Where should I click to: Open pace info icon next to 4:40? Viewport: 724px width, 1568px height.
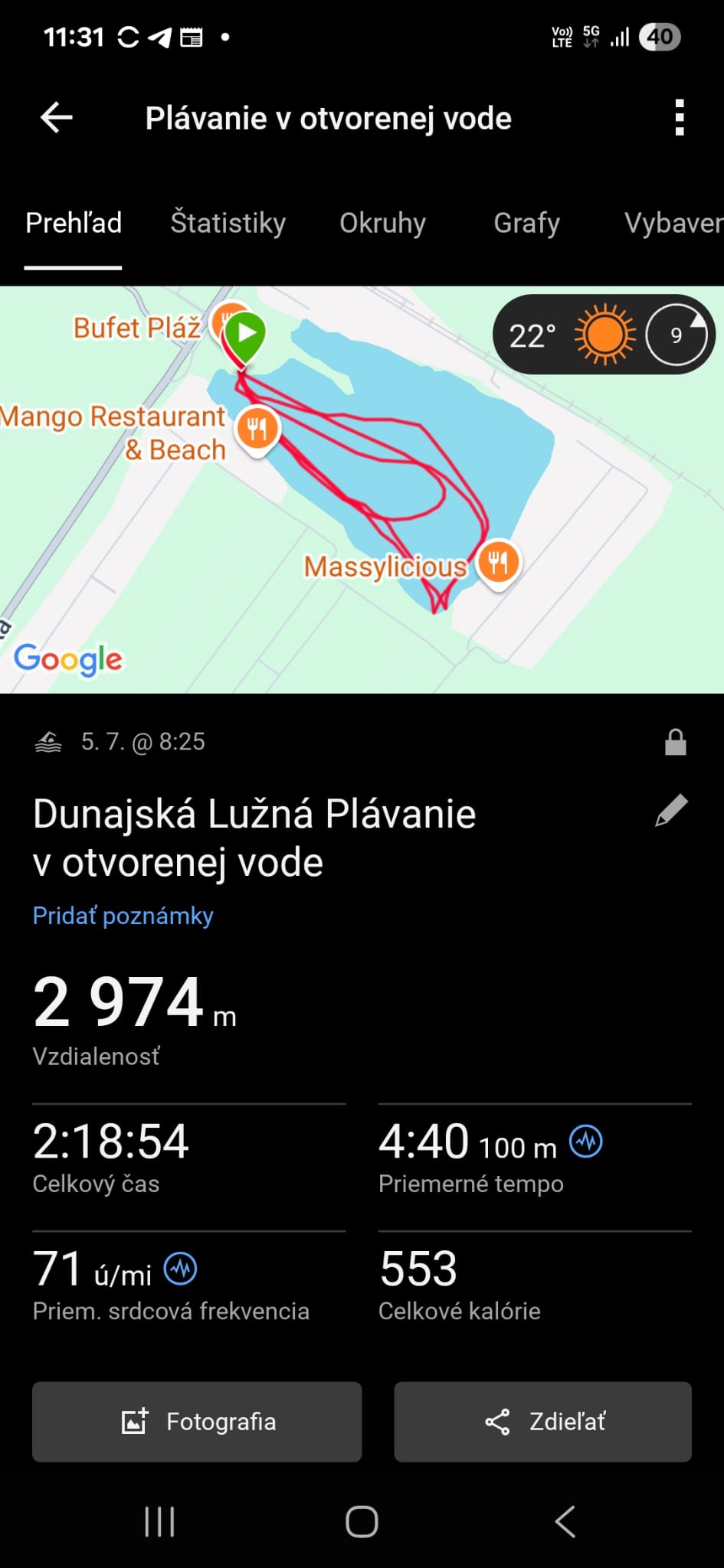tap(586, 1142)
